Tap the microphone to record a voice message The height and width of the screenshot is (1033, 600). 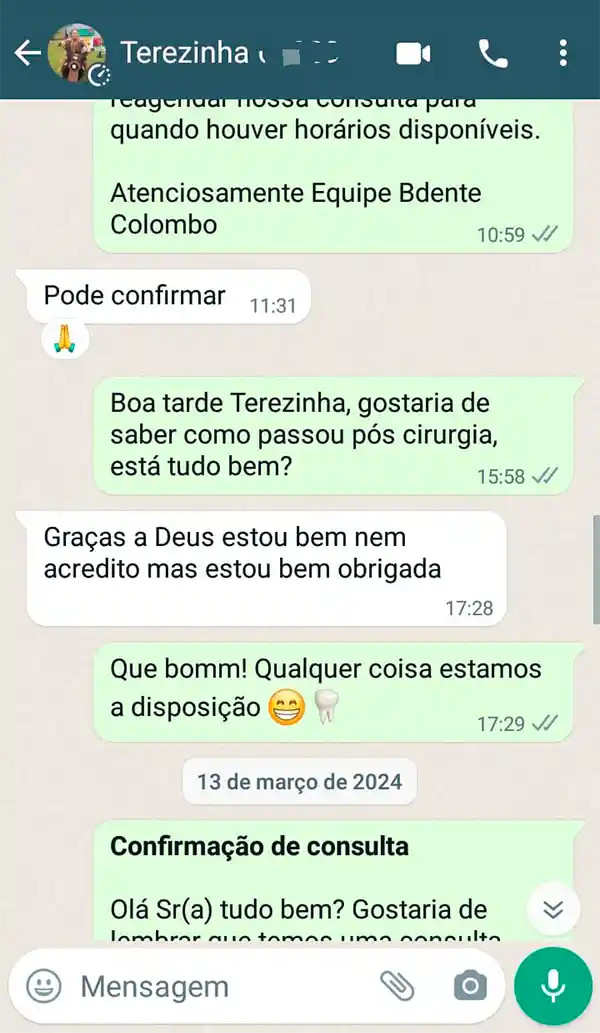(x=553, y=987)
